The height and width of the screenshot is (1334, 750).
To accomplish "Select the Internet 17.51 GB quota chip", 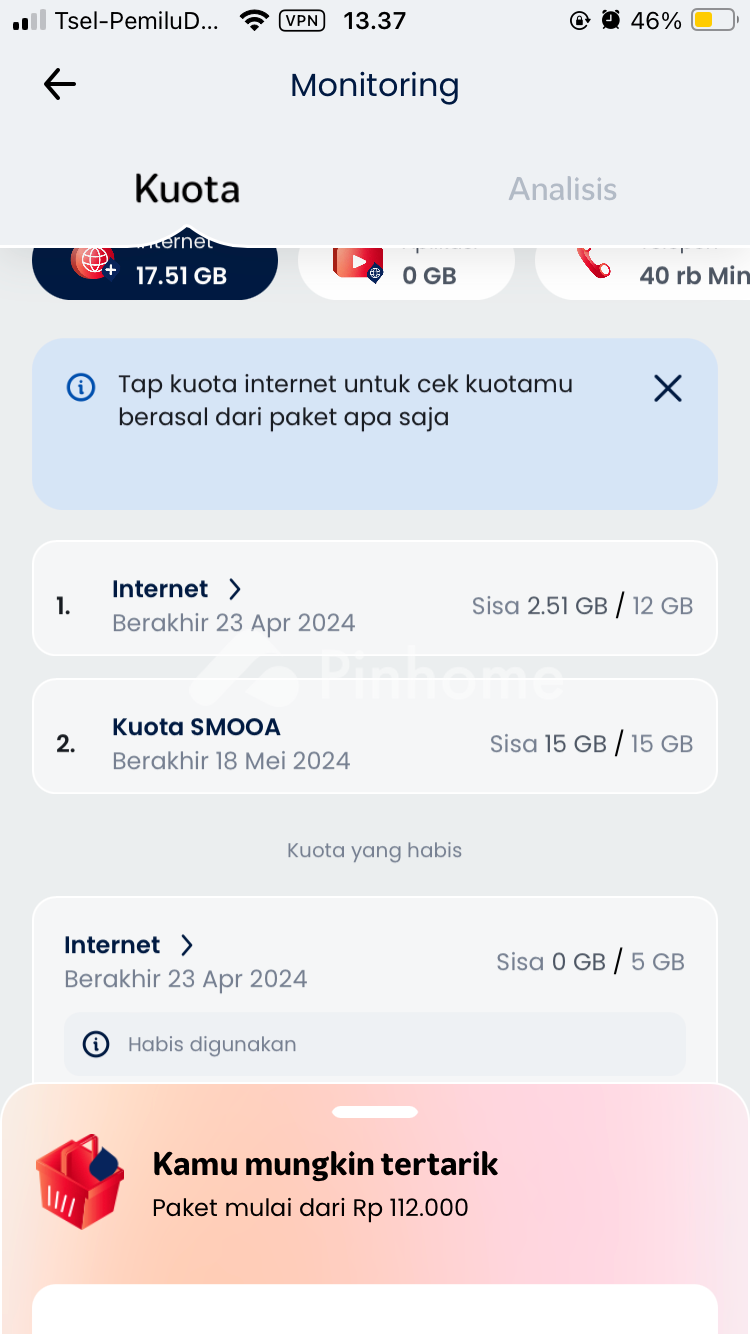I will tap(155, 271).
